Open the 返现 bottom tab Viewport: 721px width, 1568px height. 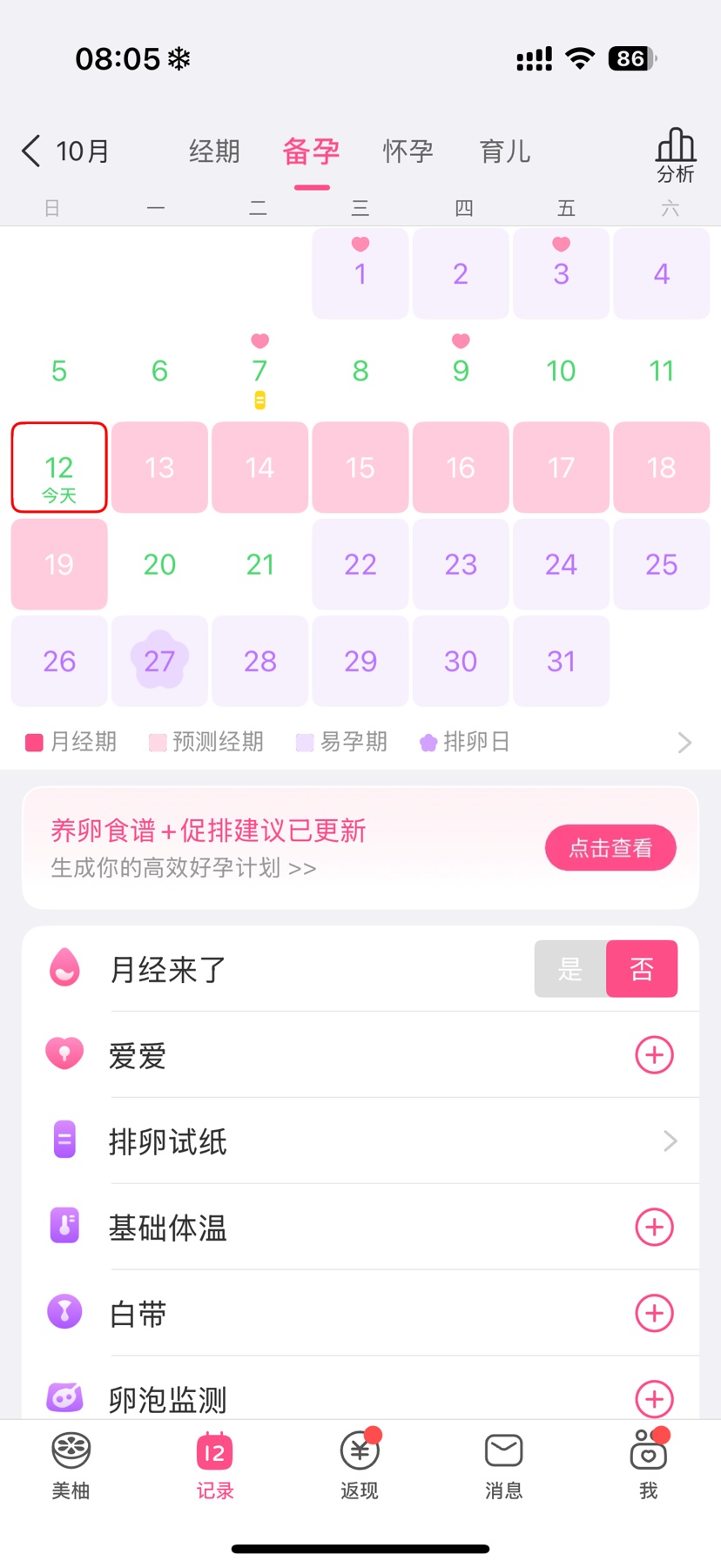pyautogui.click(x=360, y=1466)
